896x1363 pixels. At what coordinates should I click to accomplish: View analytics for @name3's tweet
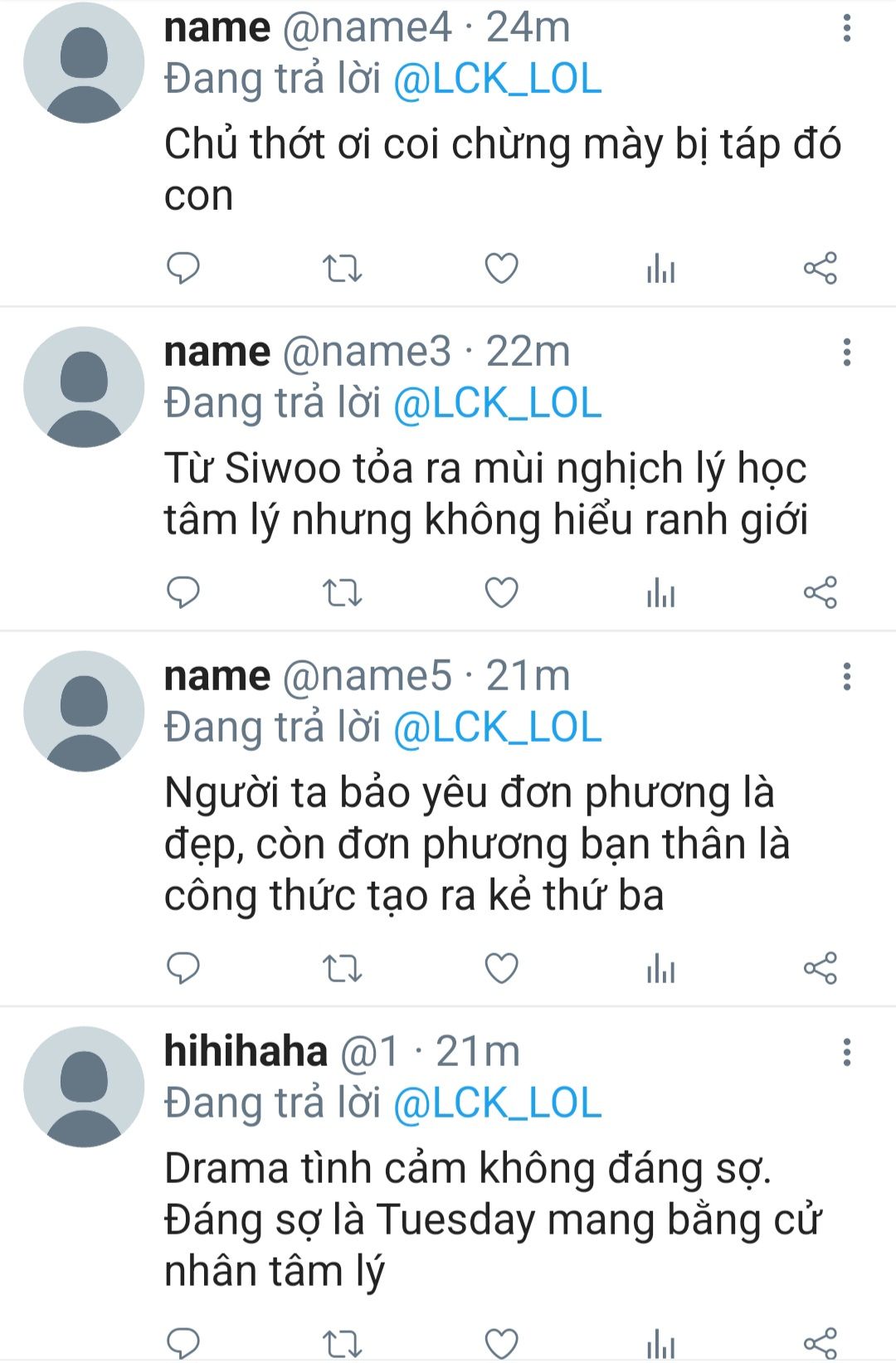tap(660, 593)
